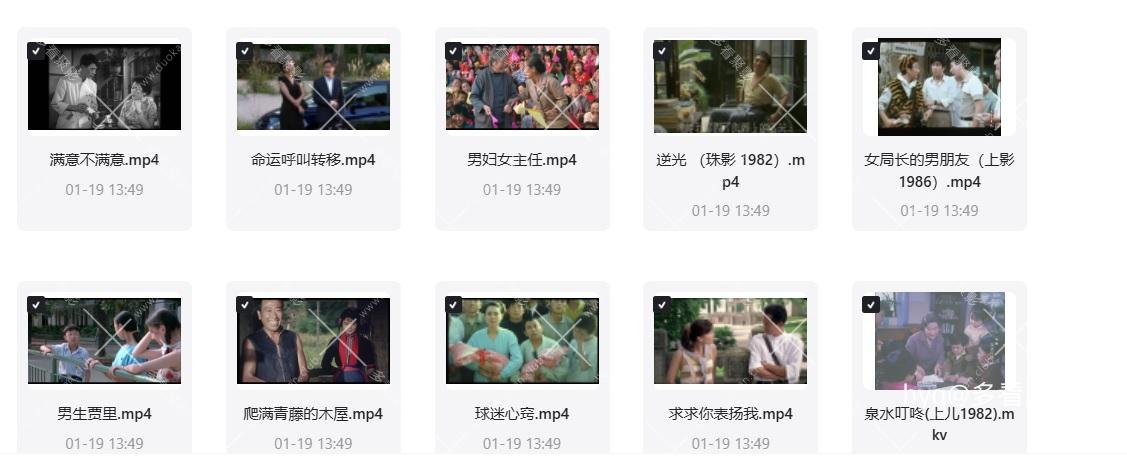Viewport: 1127px width, 461px height.
Task: Deselect the checkbox on 命运呼叫转移.mp4
Action: coord(244,50)
